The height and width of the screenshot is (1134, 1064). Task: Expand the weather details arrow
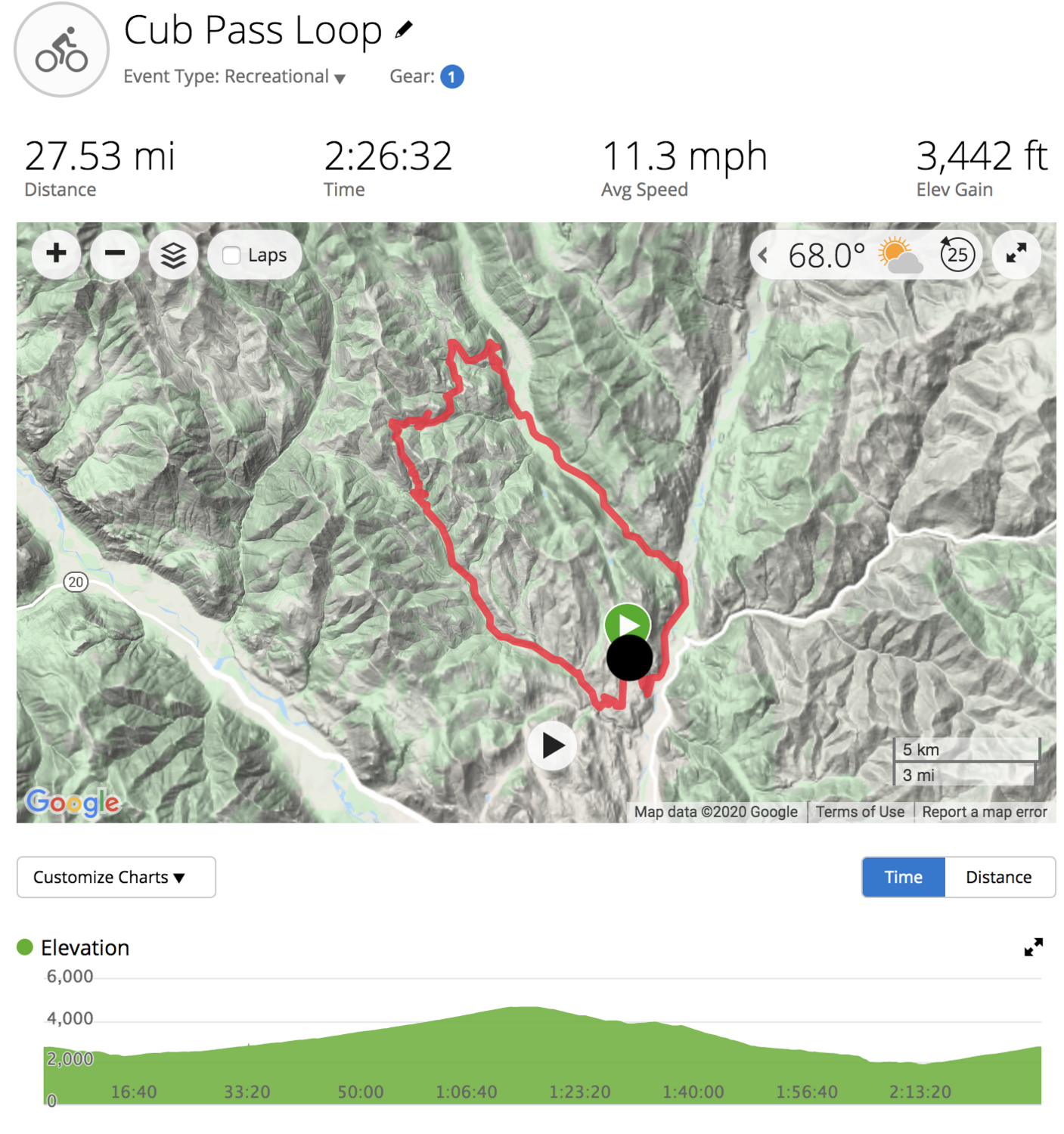pyautogui.click(x=764, y=256)
